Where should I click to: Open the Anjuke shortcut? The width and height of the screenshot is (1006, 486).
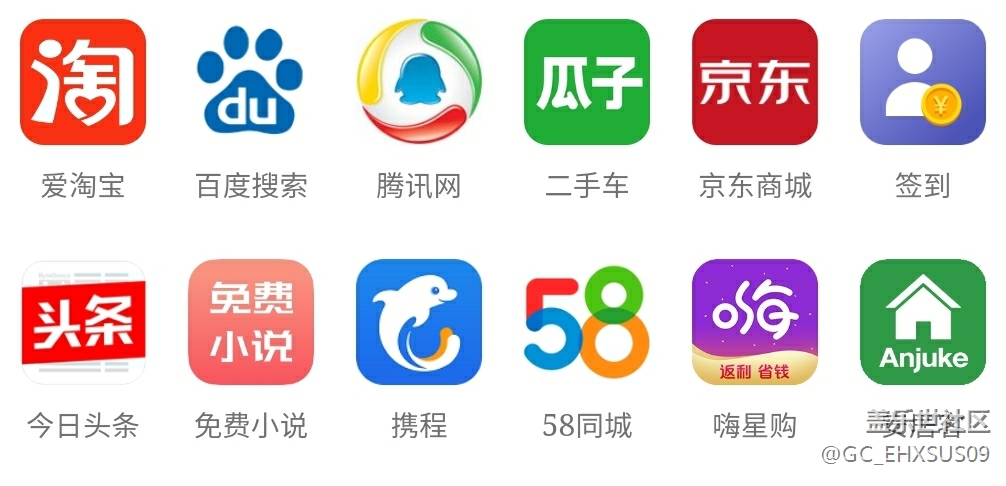pyautogui.click(x=922, y=322)
